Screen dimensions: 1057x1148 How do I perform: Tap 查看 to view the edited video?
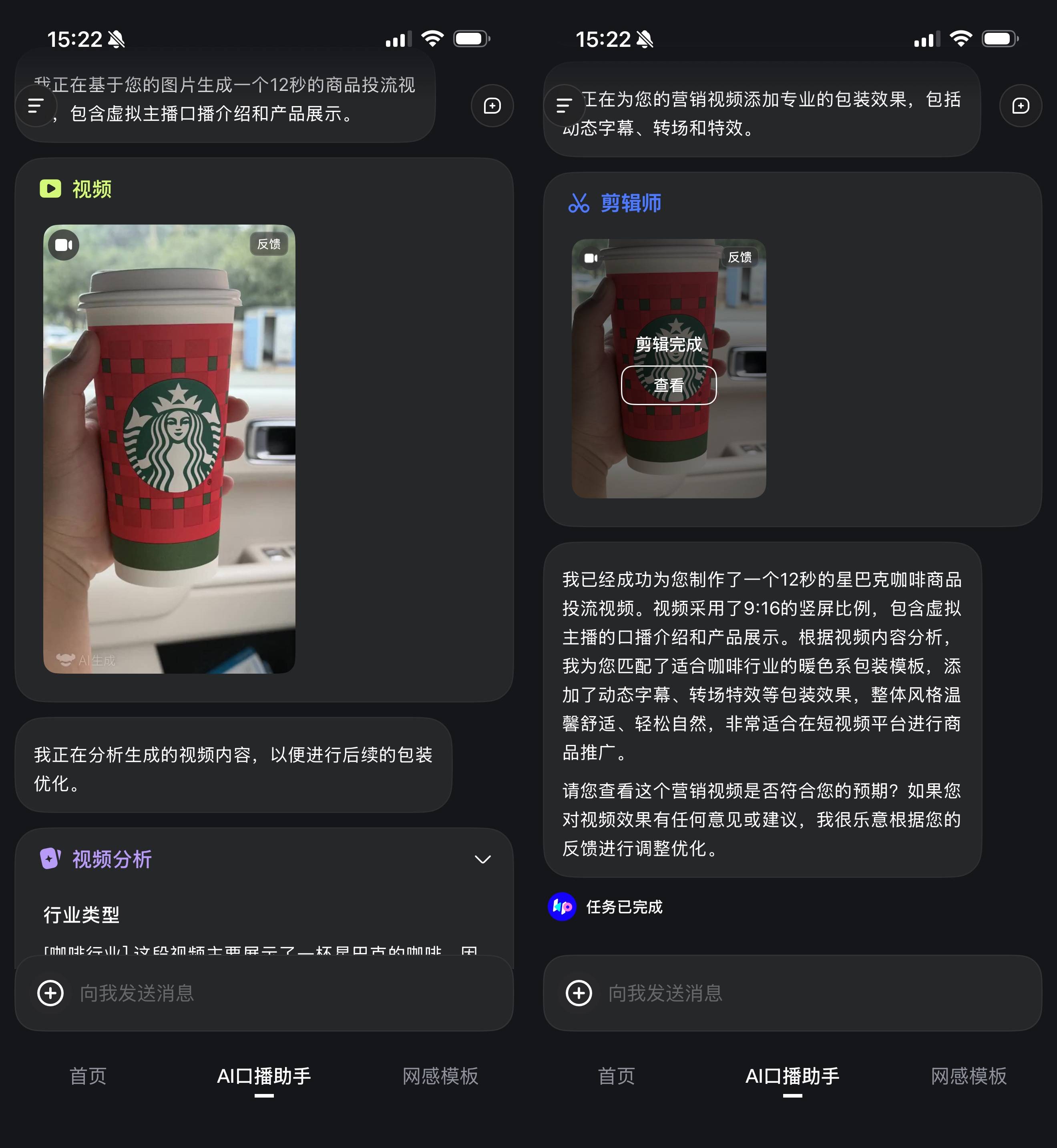pos(668,385)
